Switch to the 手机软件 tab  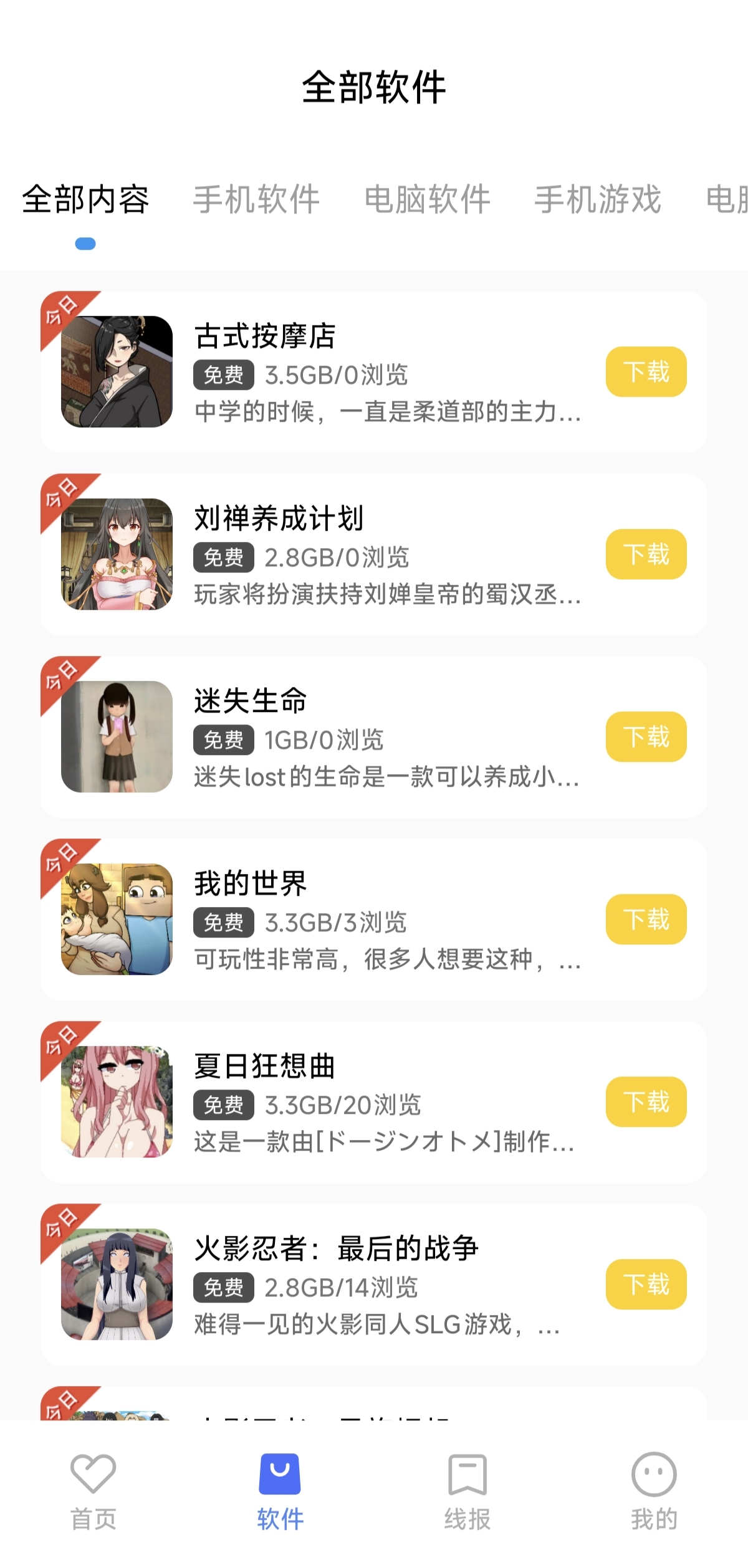[x=256, y=200]
